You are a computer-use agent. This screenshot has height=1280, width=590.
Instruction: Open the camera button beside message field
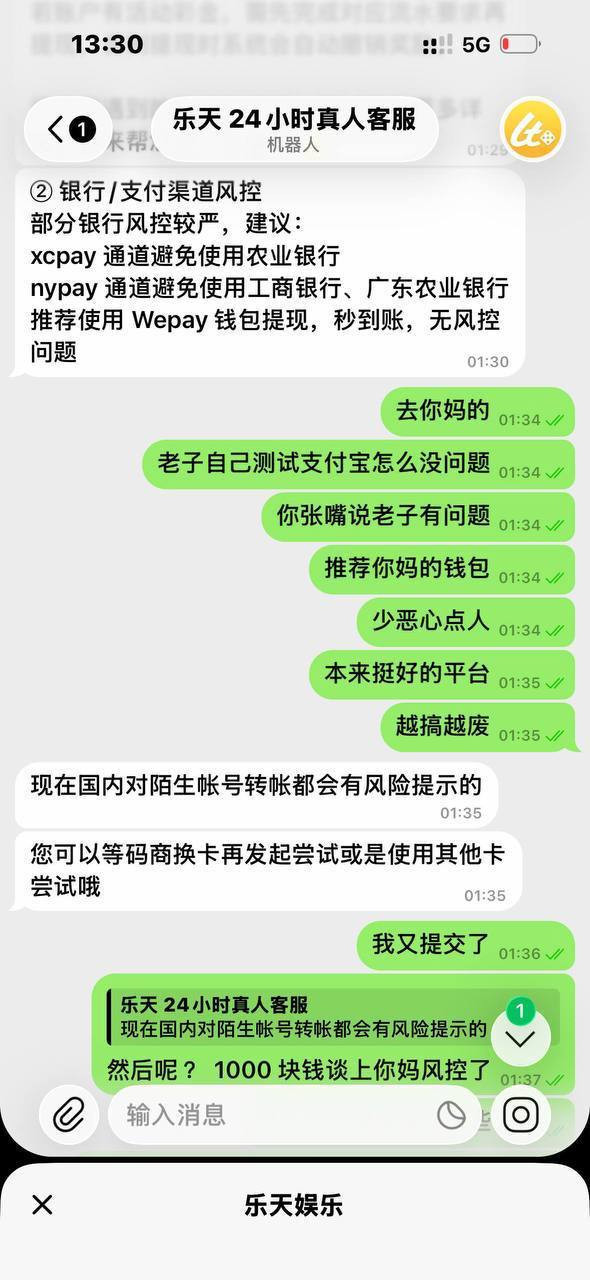(520, 1114)
